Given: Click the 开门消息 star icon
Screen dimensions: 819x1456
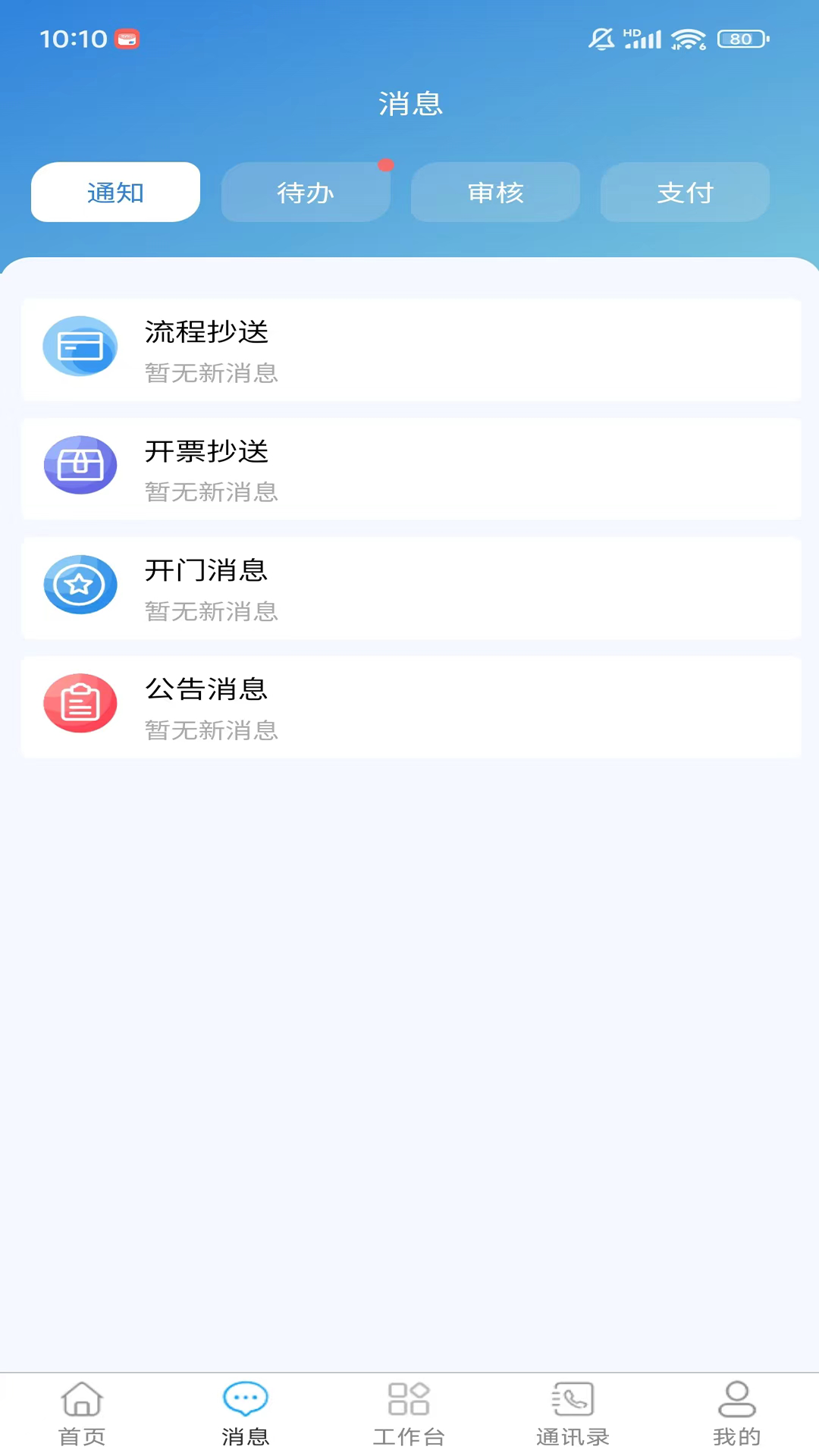Looking at the screenshot, I should coord(80,585).
